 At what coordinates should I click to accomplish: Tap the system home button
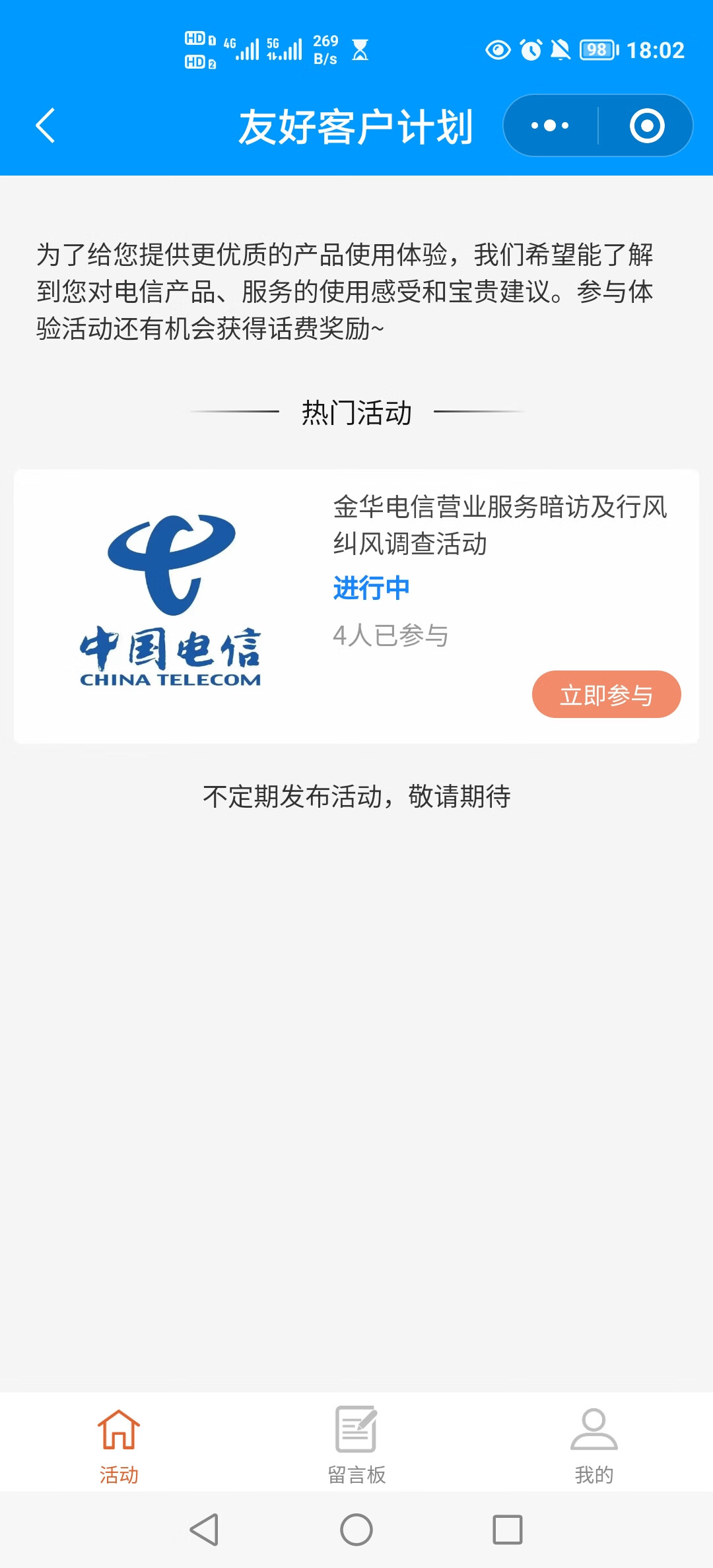pyautogui.click(x=356, y=1530)
